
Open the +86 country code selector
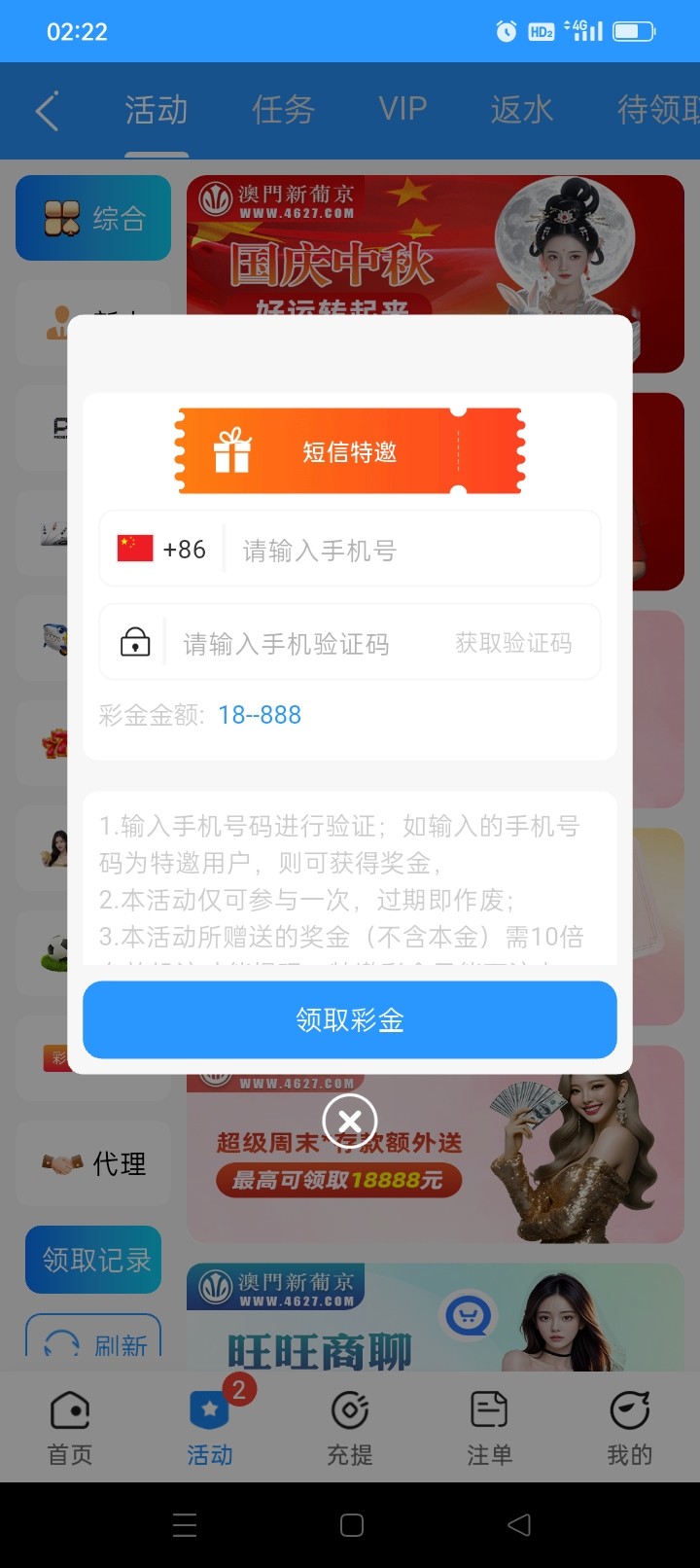161,550
